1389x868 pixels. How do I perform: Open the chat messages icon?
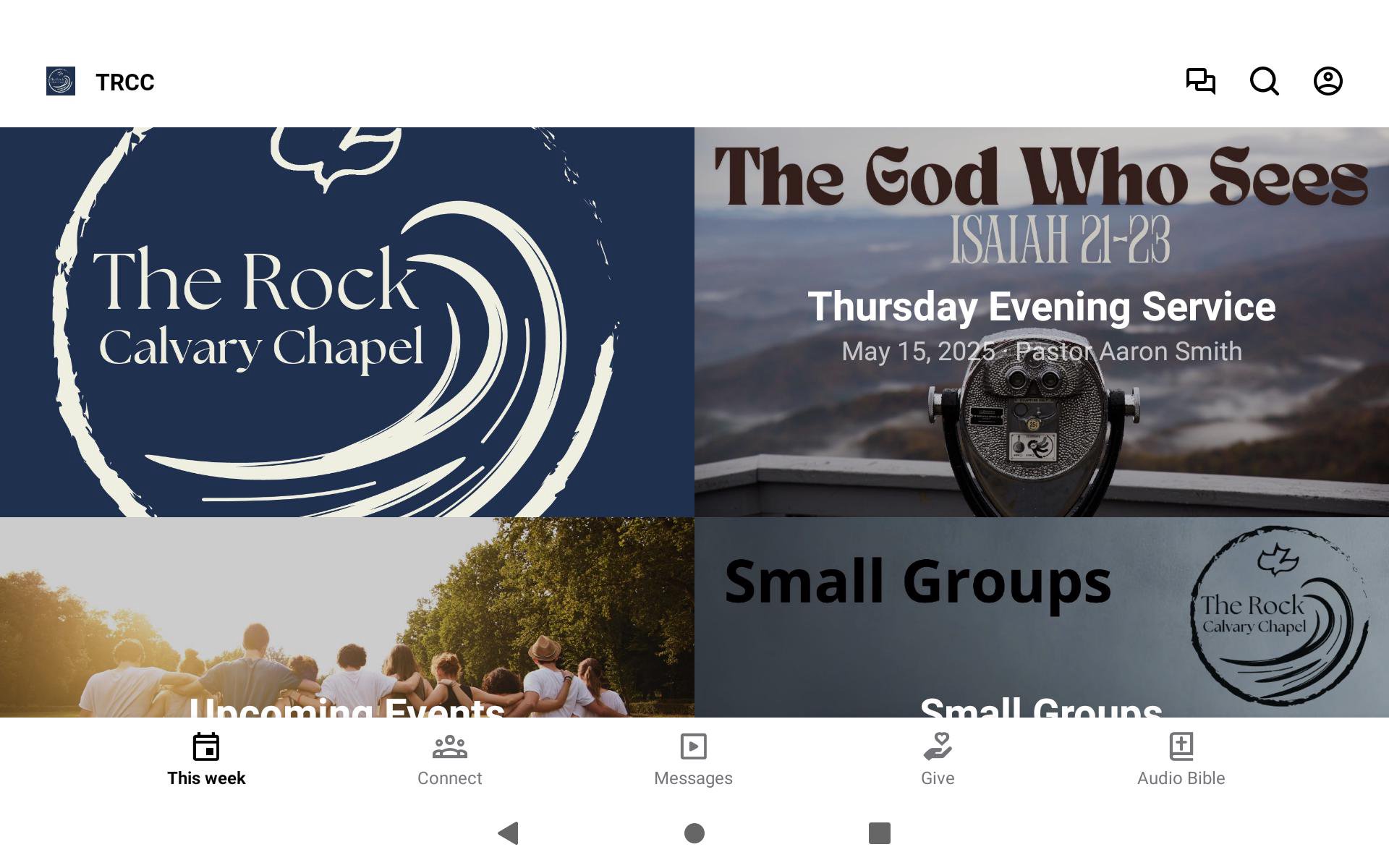(x=1200, y=81)
